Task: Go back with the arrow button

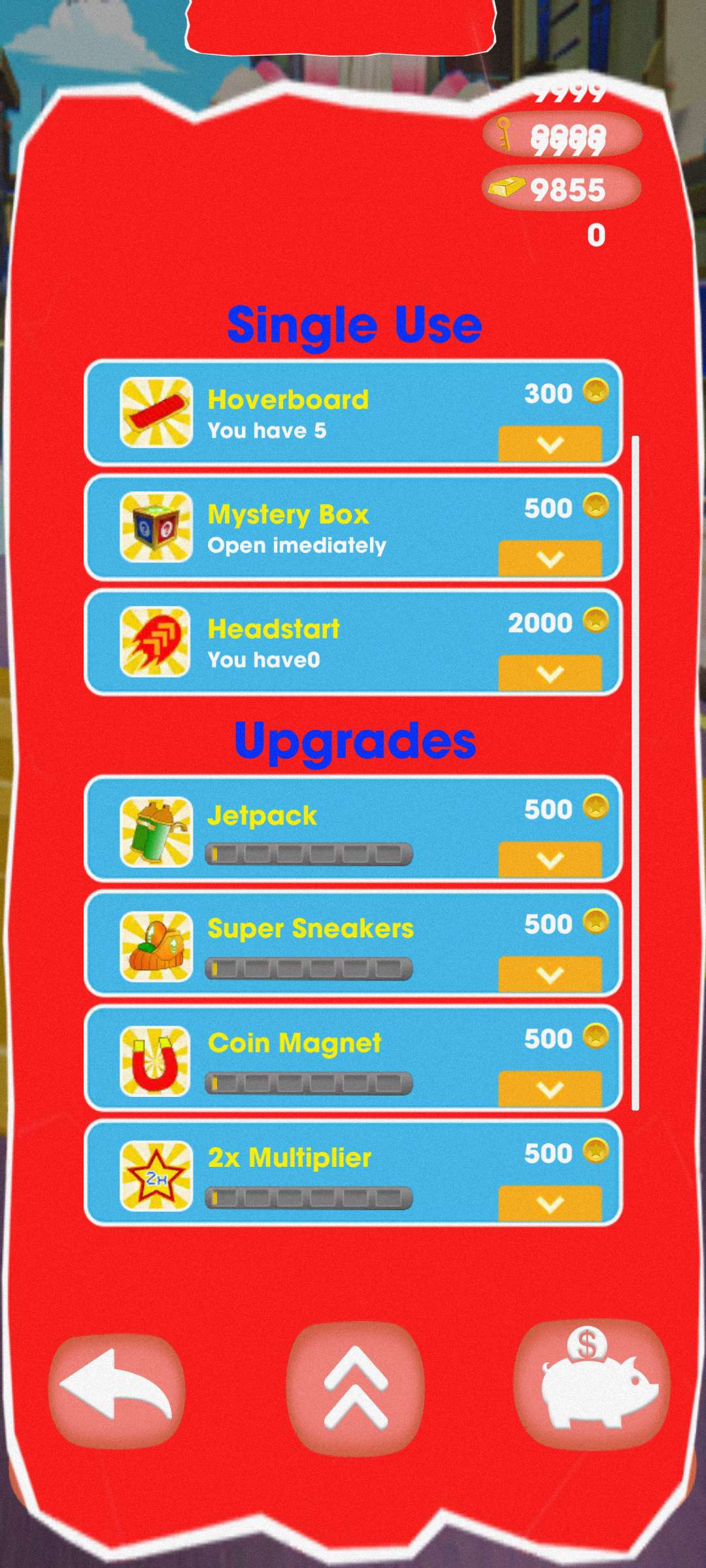Action: click(116, 1390)
